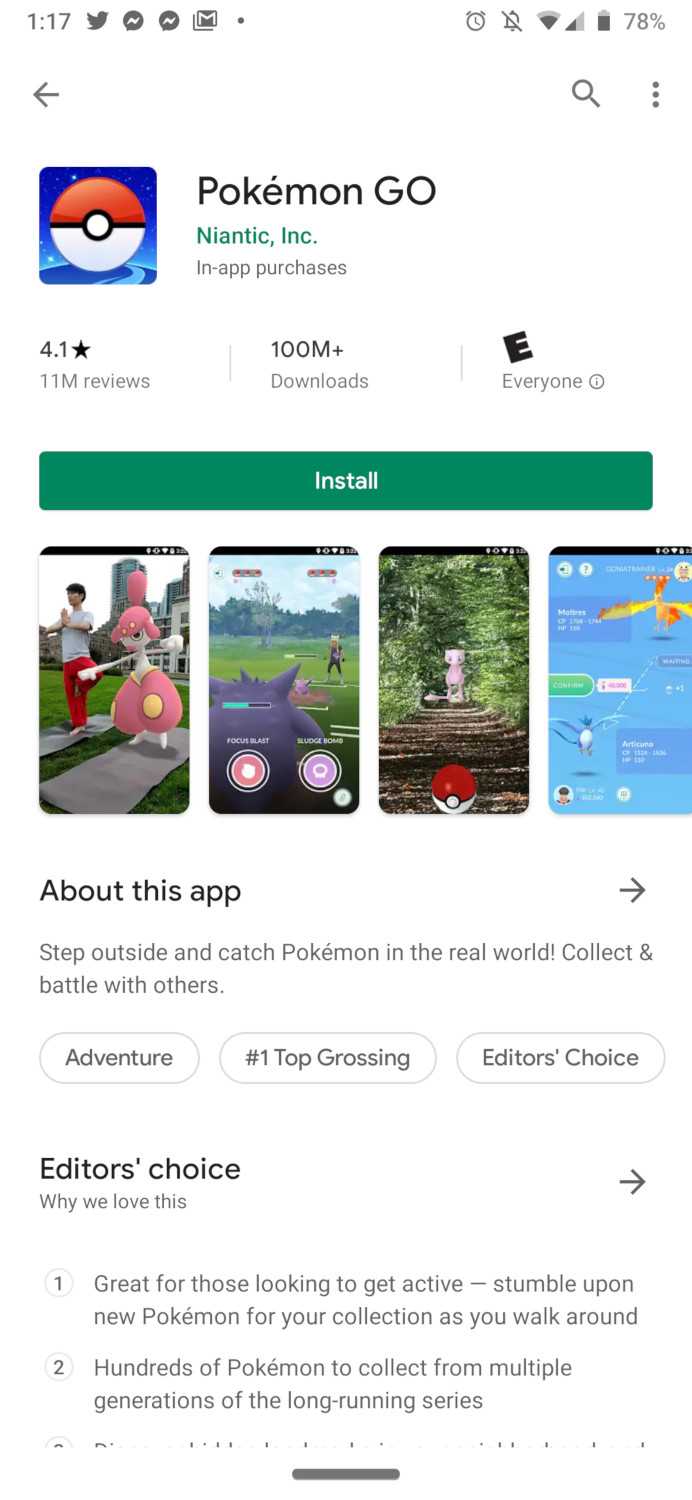Open the Niantic, Inc. developer page
The height and width of the screenshot is (1500, 692).
[x=257, y=236]
